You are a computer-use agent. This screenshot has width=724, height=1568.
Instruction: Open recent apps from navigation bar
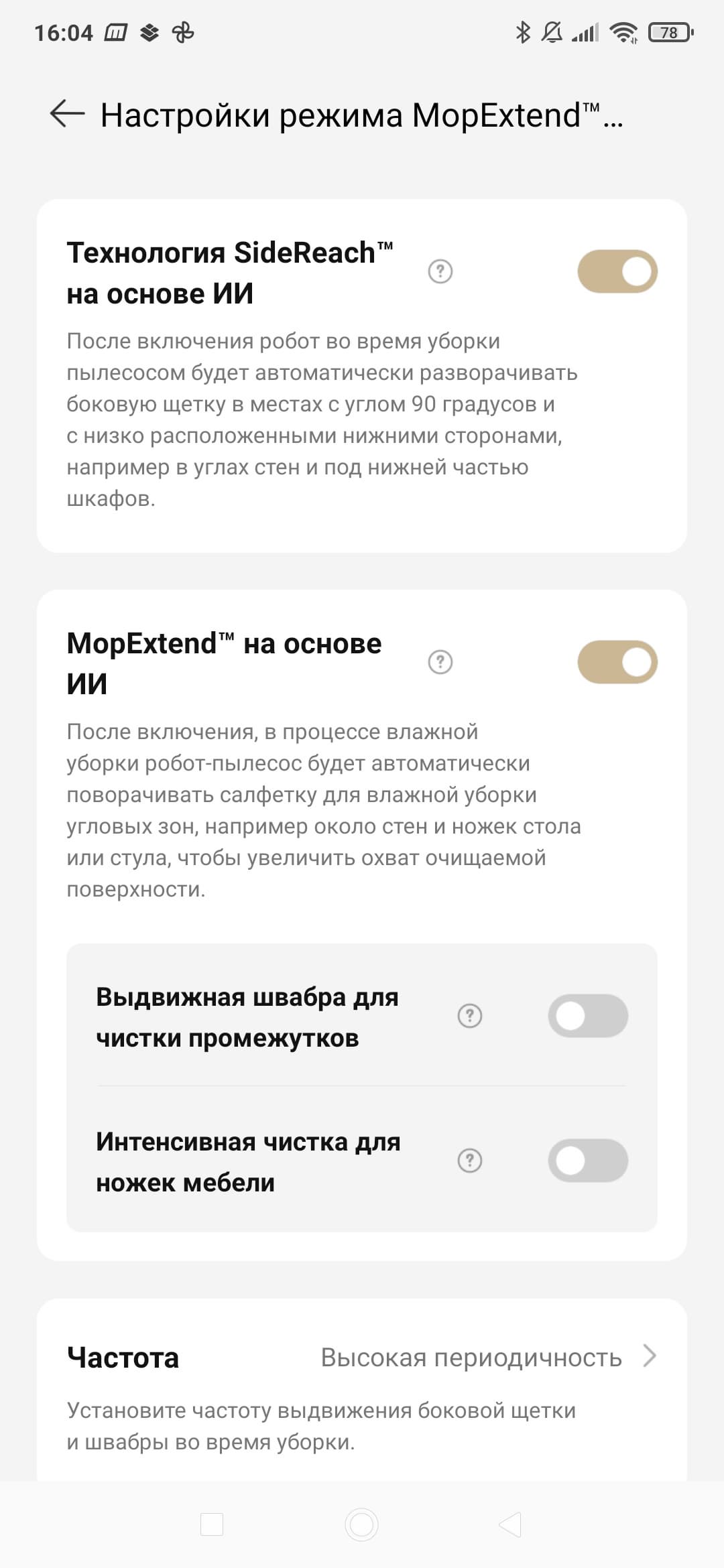pyautogui.click(x=212, y=1524)
